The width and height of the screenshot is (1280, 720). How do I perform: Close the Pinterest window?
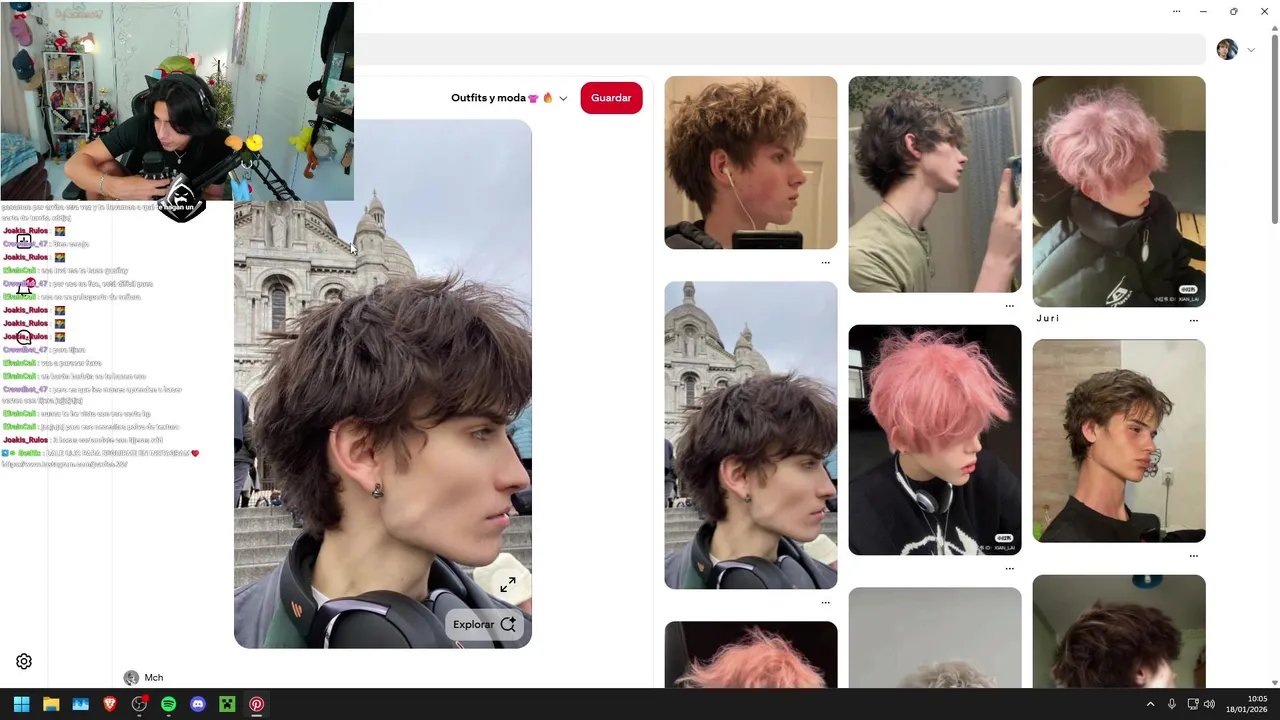[1262, 12]
